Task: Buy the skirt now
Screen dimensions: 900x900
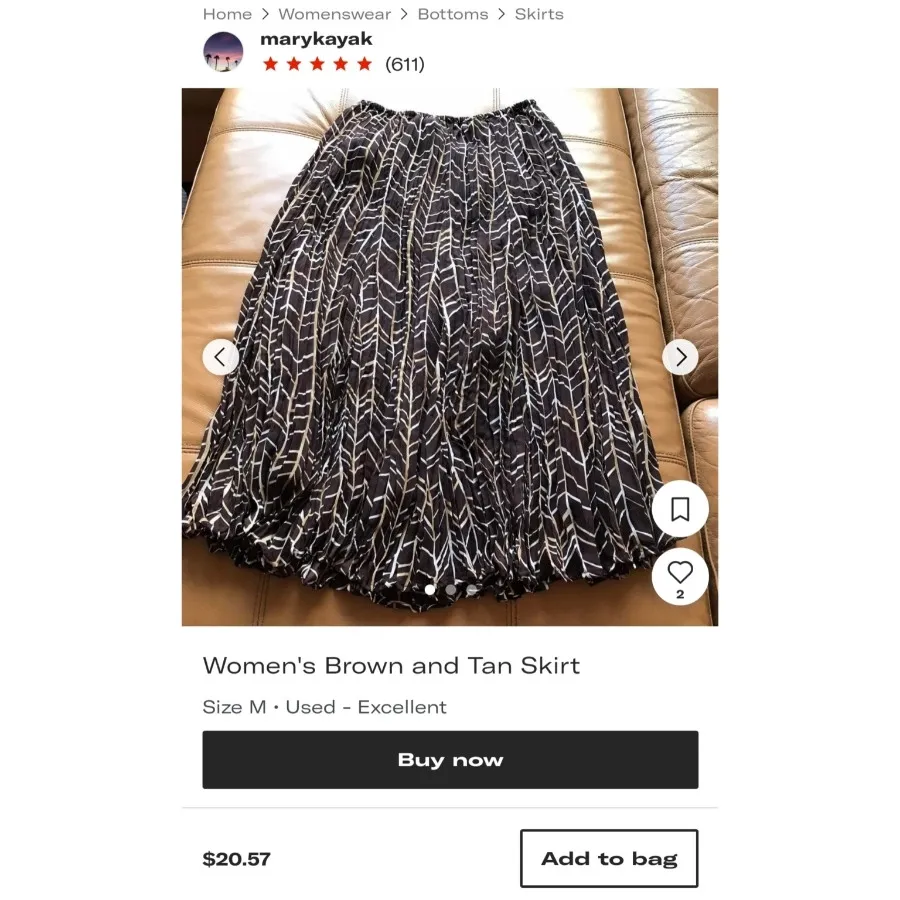Action: 450,760
